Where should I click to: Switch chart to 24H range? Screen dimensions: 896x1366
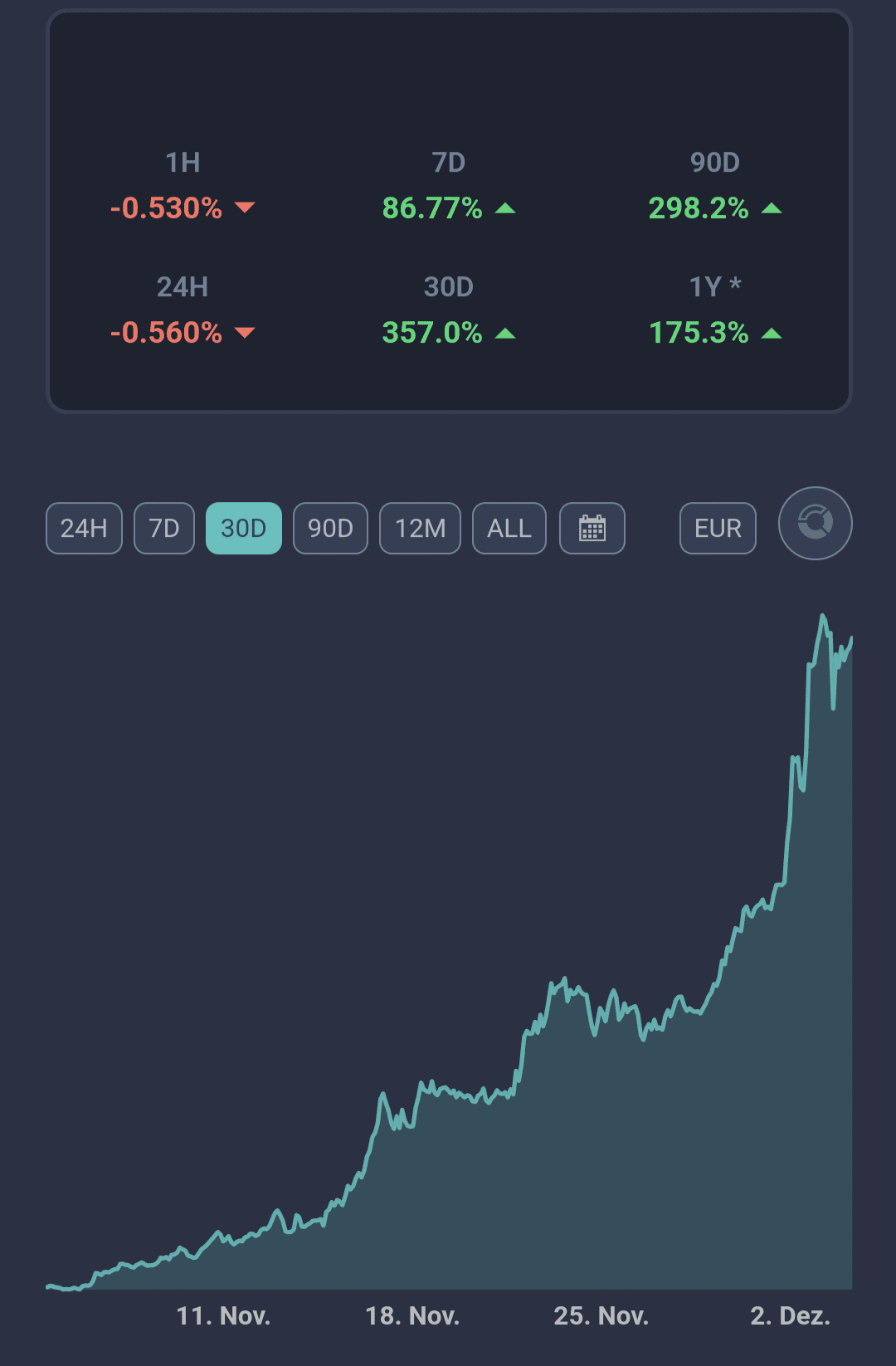(x=84, y=528)
